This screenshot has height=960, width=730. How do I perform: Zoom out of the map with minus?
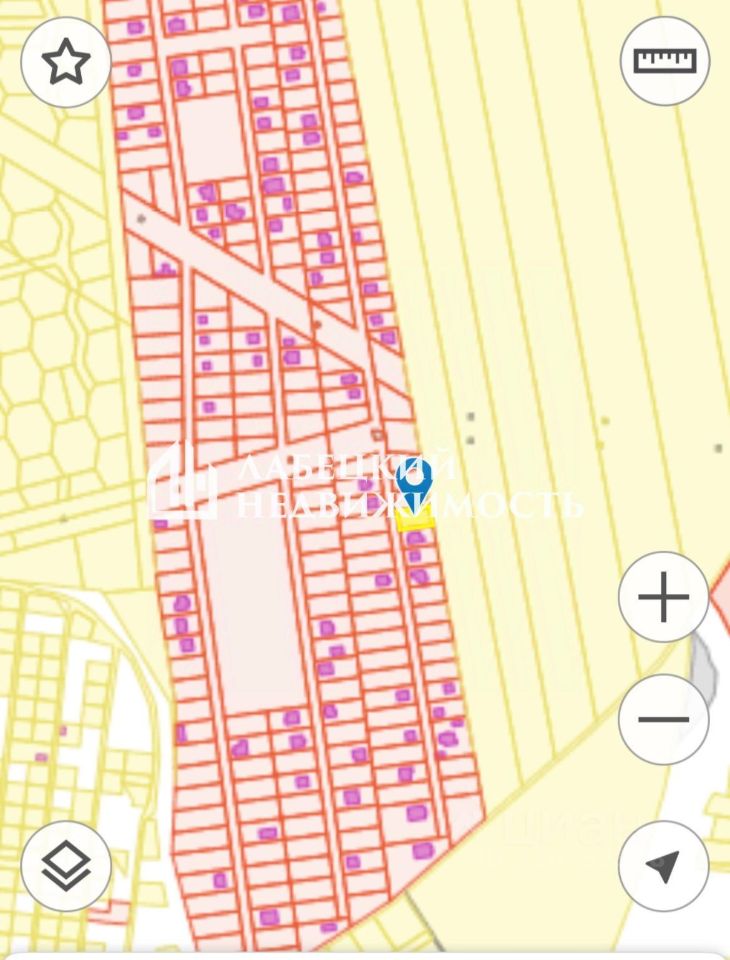[663, 718]
